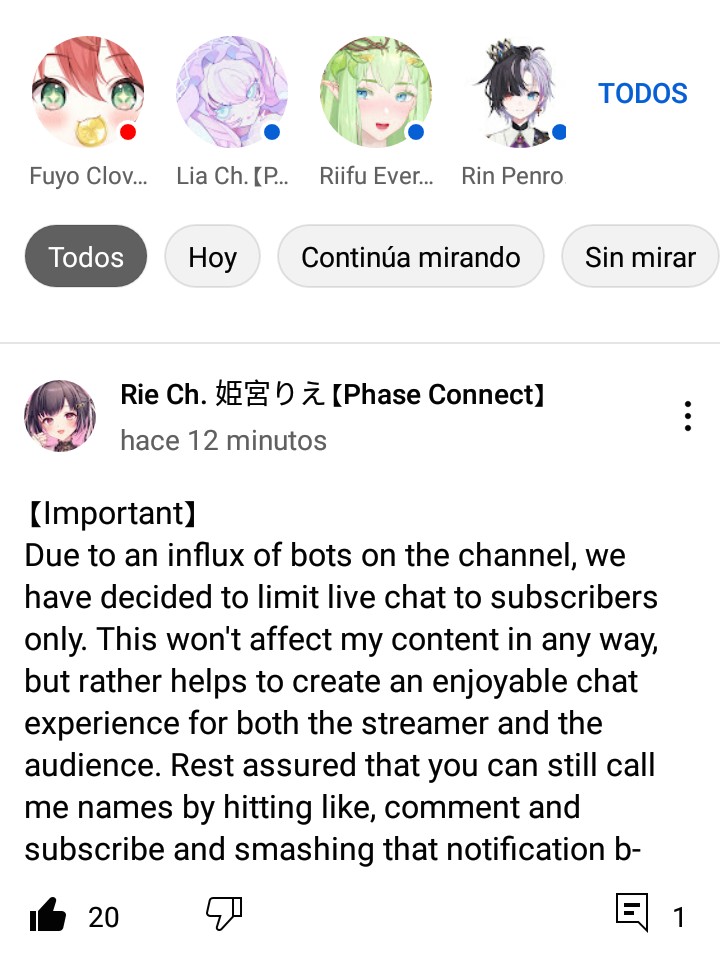Open Riifu Ever's channel avatar

(375, 92)
